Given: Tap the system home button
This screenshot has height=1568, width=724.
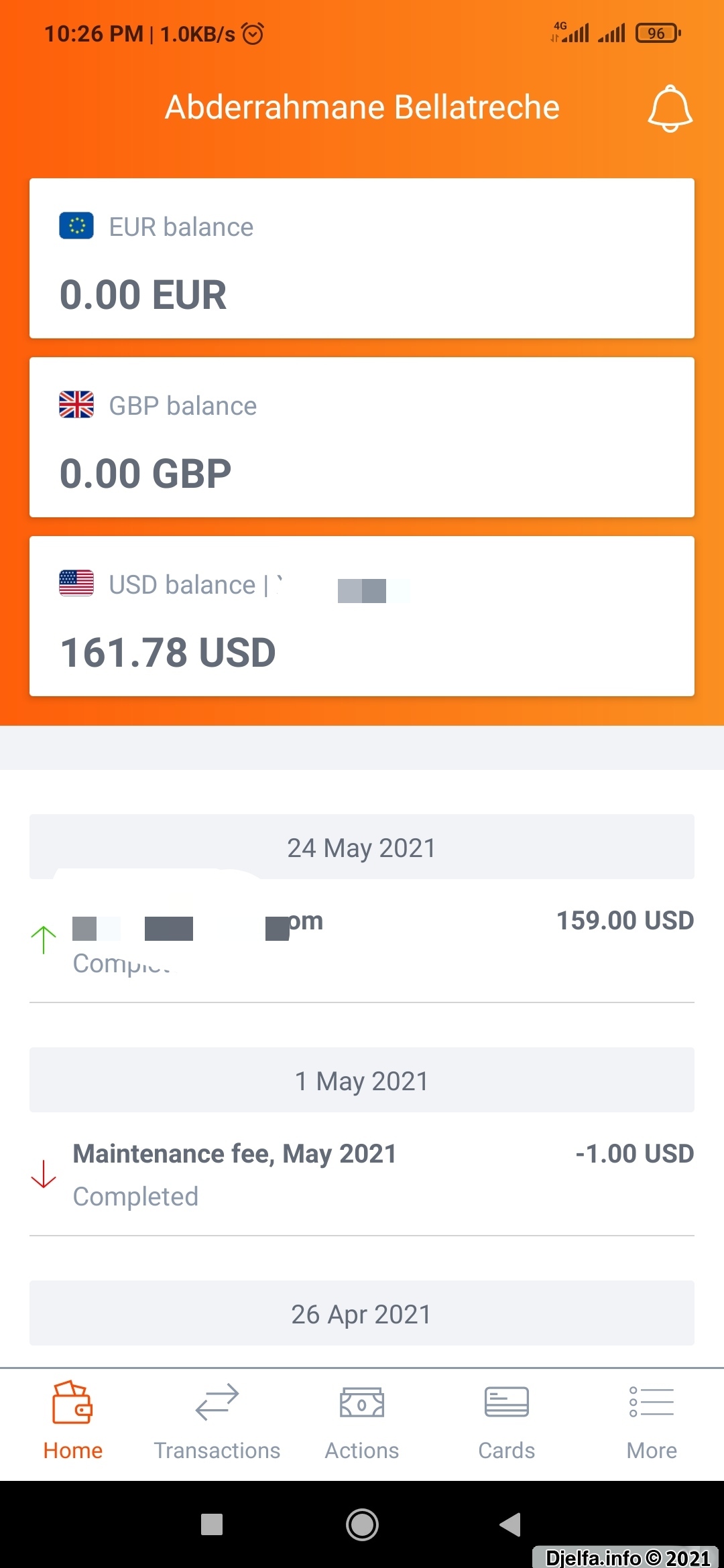Looking at the screenshot, I should point(362,1524).
